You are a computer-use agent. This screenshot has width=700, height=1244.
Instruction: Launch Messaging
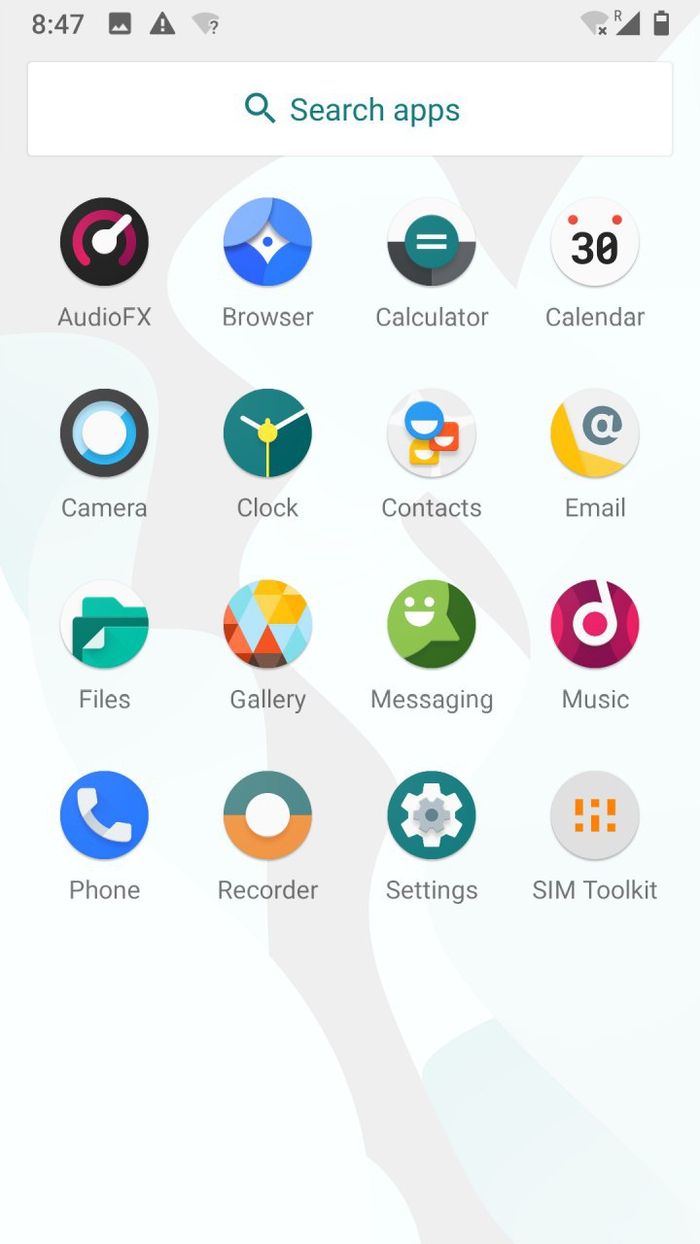click(431, 625)
